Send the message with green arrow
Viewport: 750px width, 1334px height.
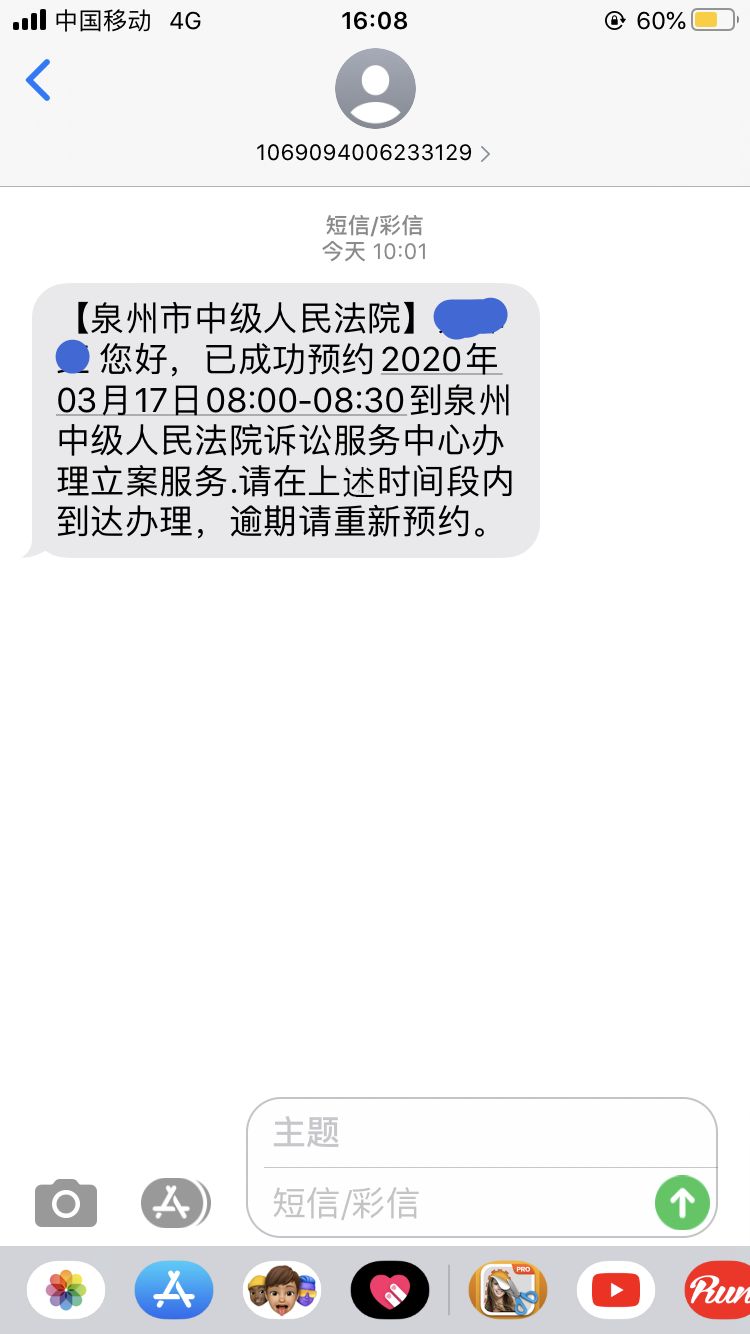tap(682, 1203)
